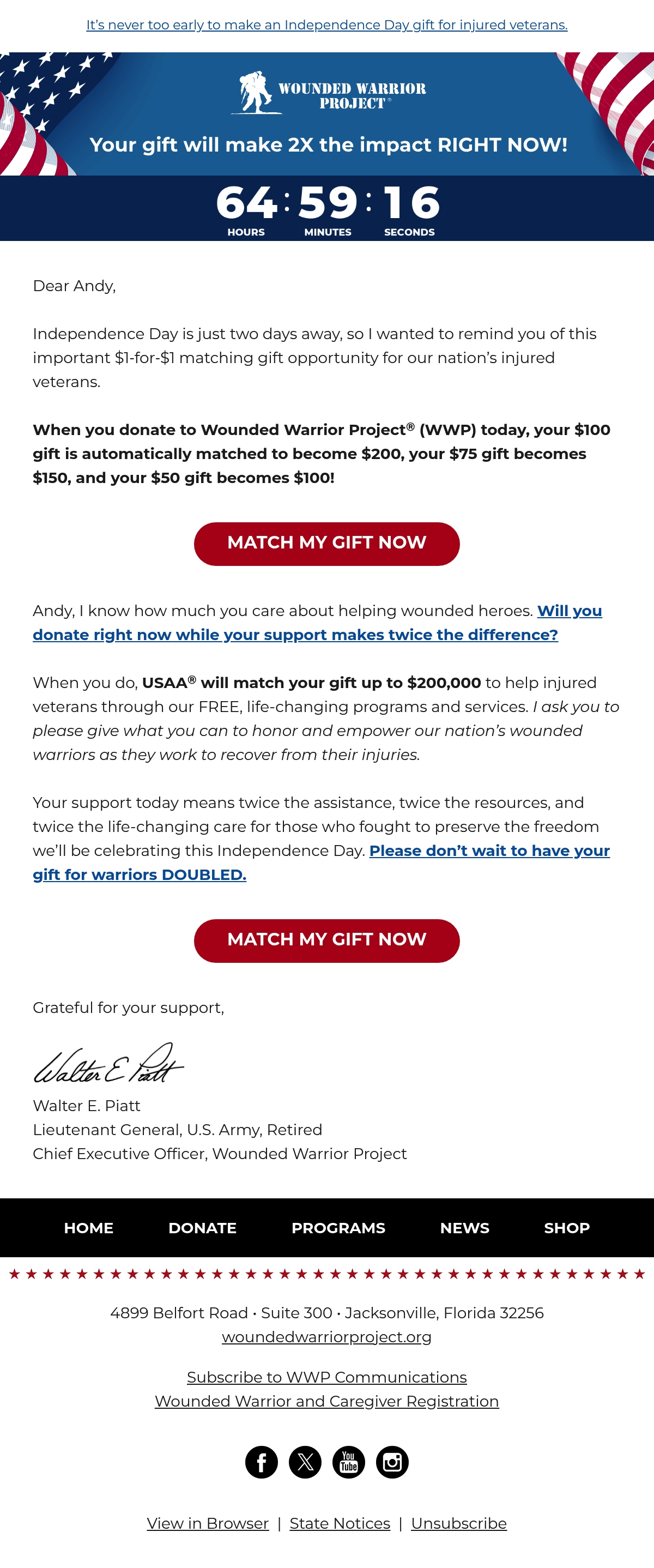
Task: Select DONATE in the footer menu
Action: click(203, 1228)
